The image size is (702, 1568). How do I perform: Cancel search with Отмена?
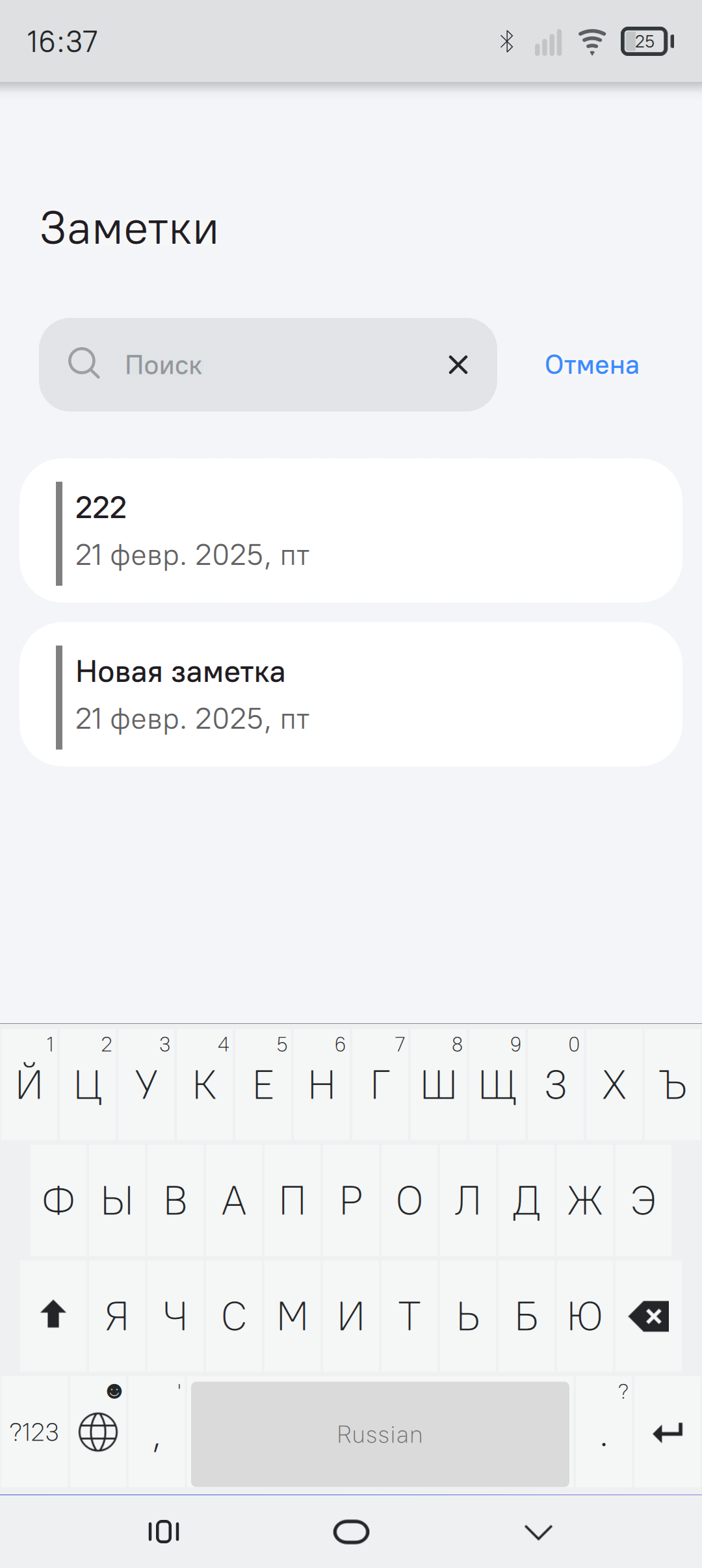tap(591, 365)
